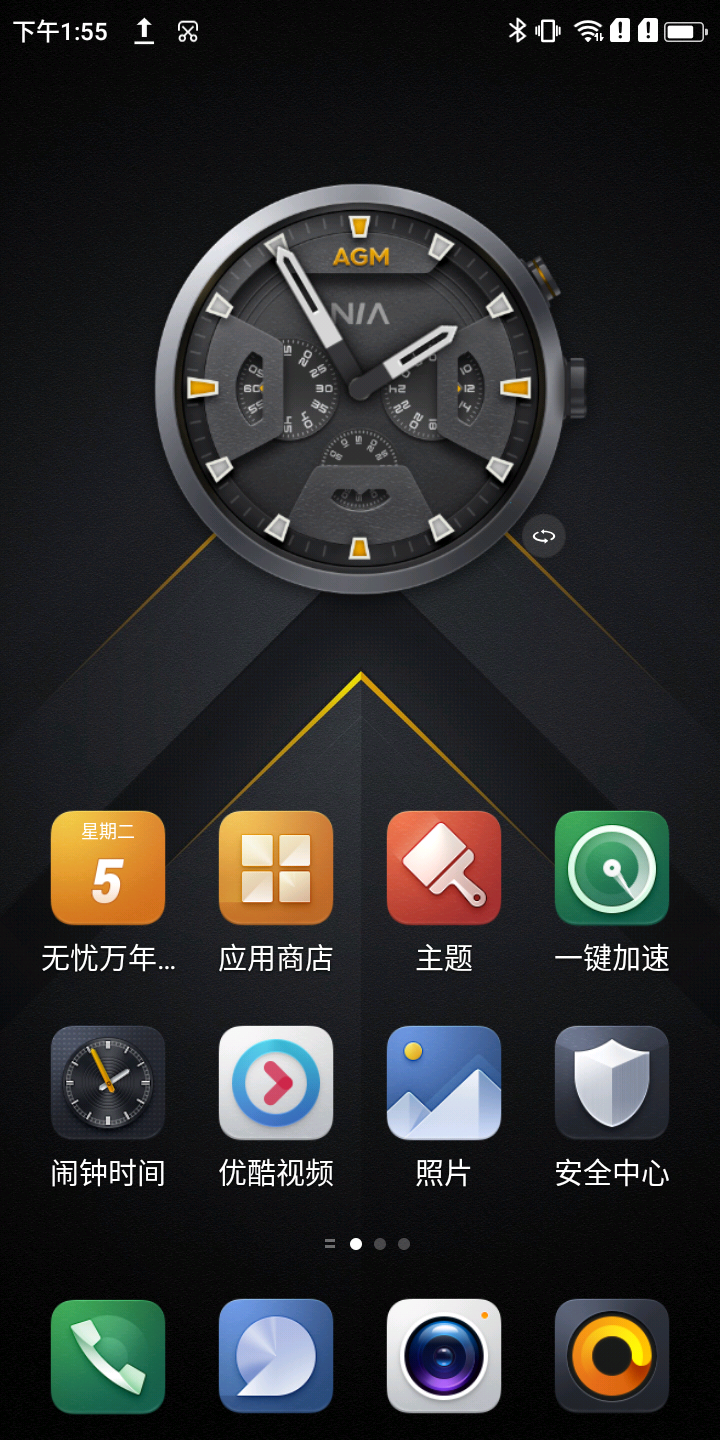
Task: Launch the 应用商店 app store
Action: 276,868
